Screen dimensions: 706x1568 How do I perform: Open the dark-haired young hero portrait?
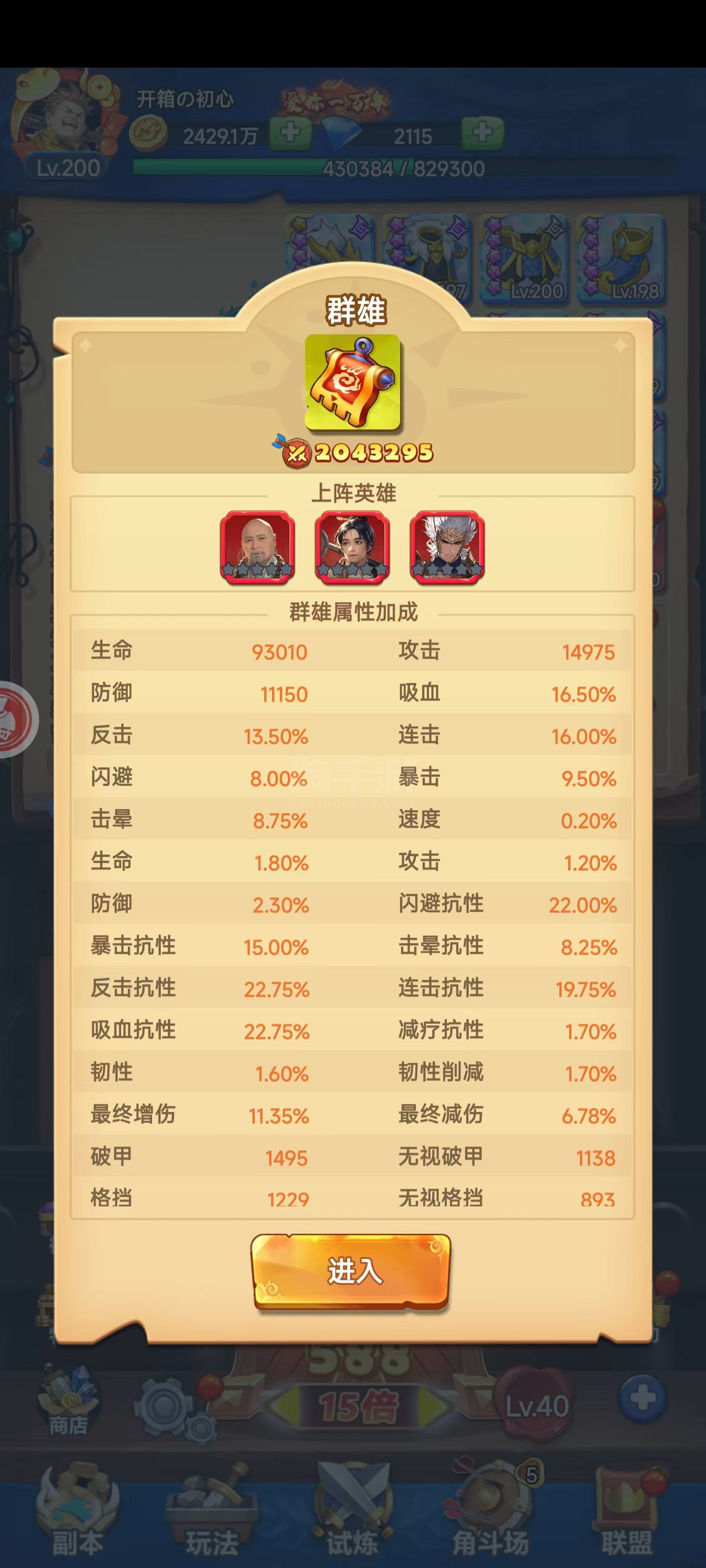[x=352, y=548]
